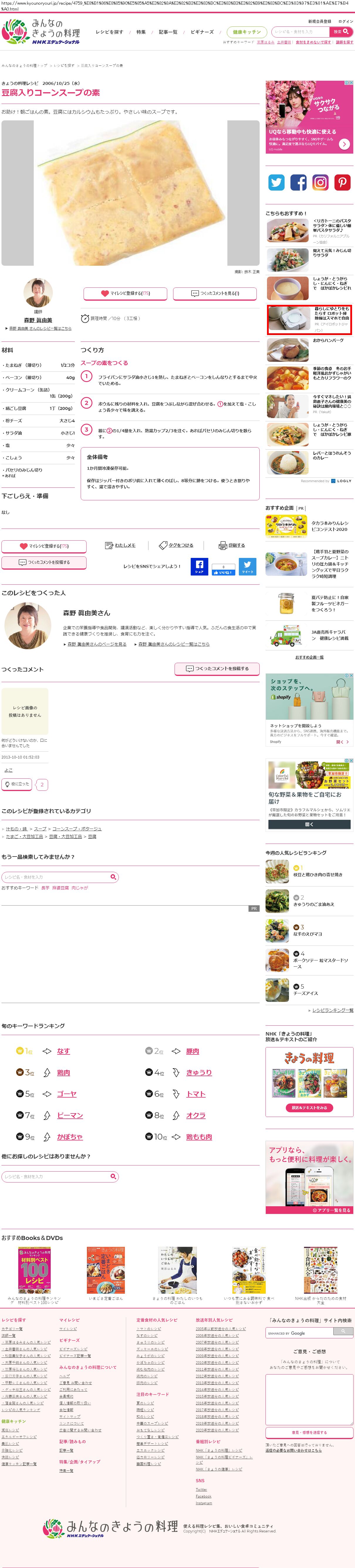Open the 健康キッチン button in the header
The width and height of the screenshot is (355, 1568).
pos(246,32)
